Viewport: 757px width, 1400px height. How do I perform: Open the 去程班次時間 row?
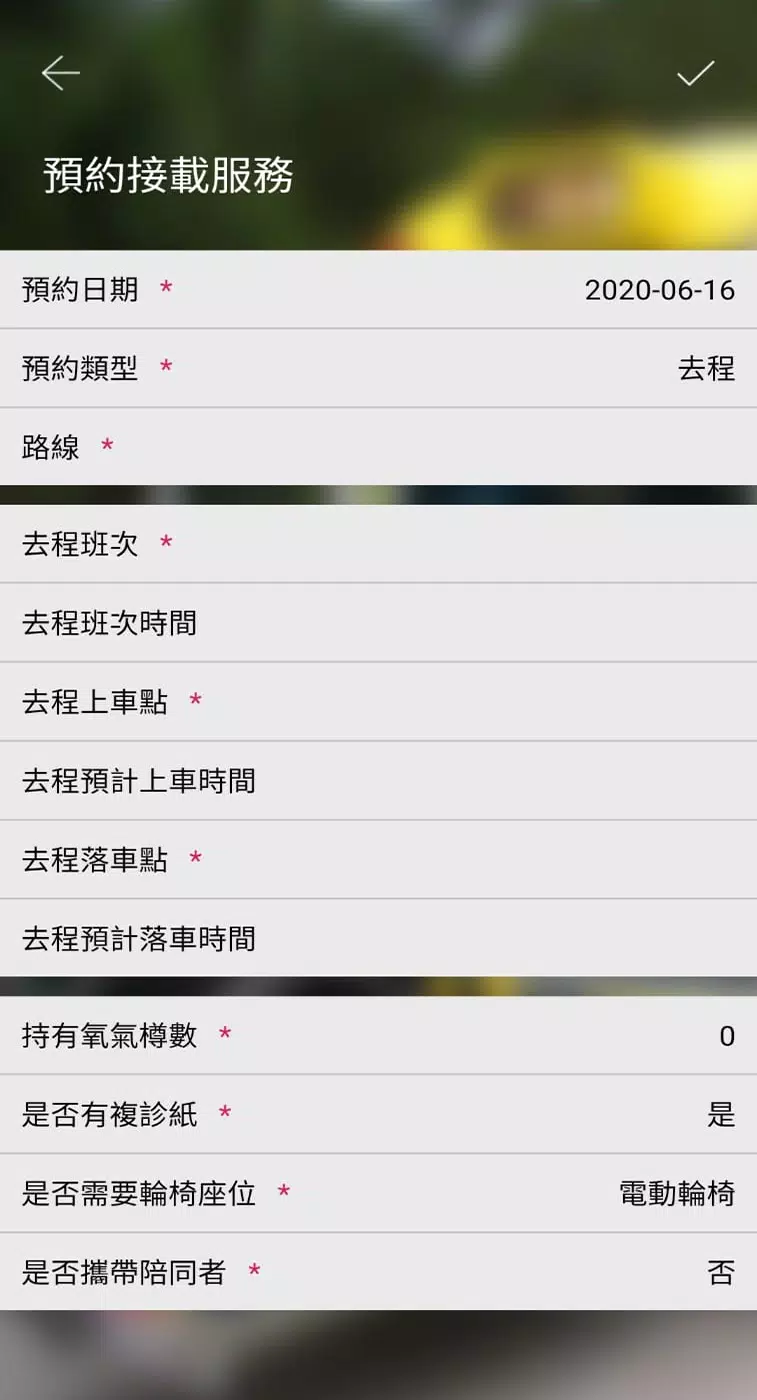click(x=378, y=623)
